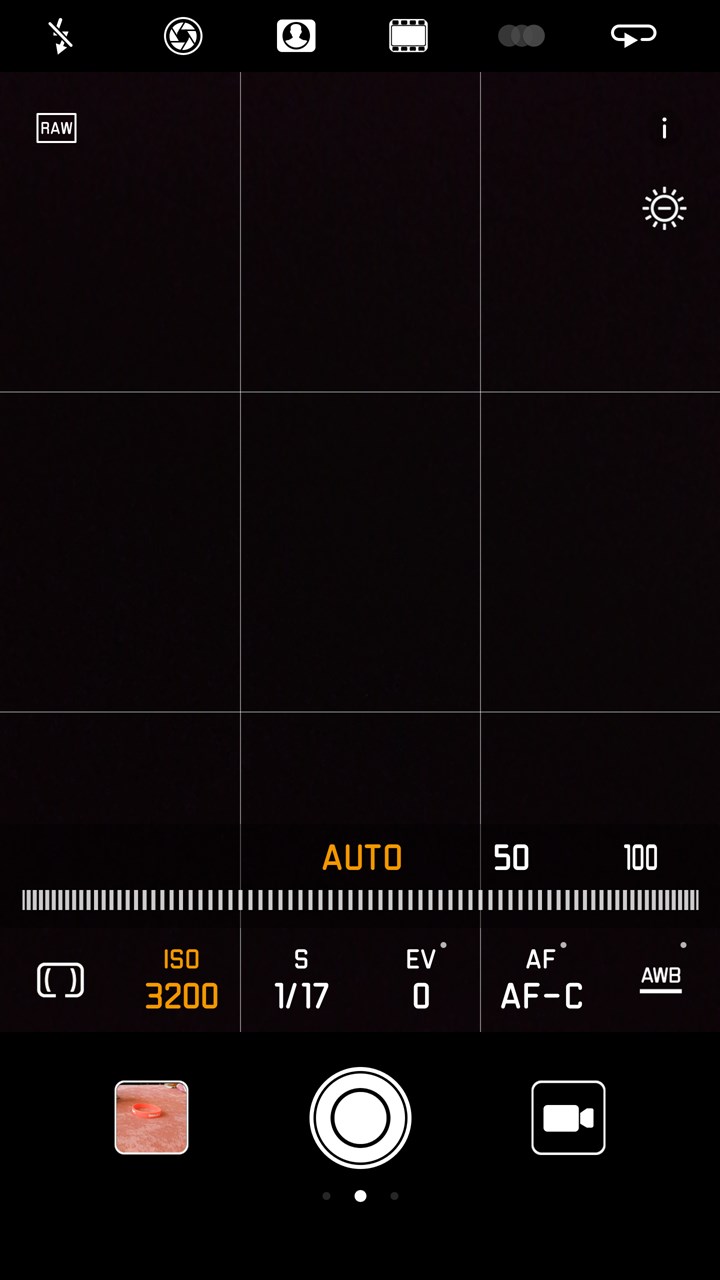
Task: Select the ISO 3200 setting
Action: pos(181,979)
